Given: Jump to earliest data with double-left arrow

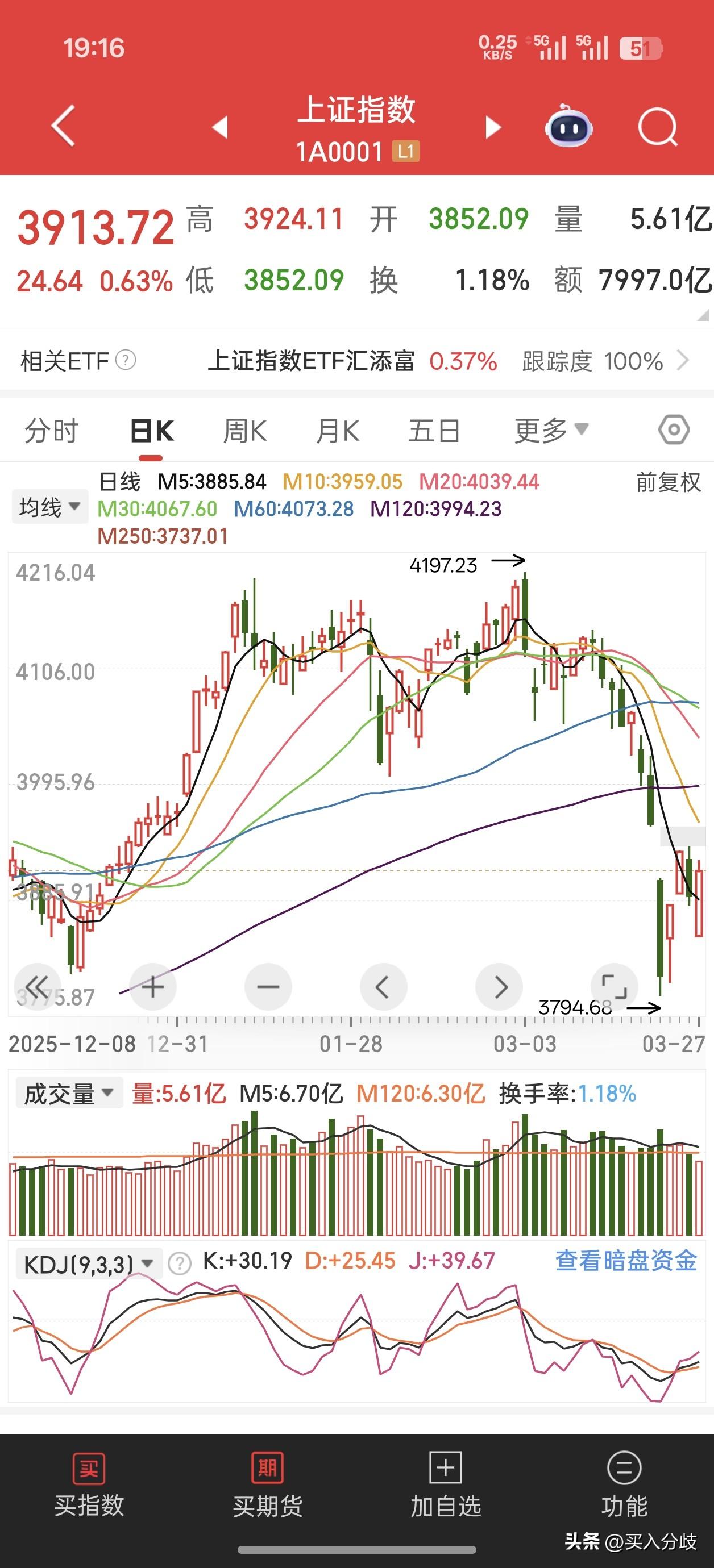Looking at the screenshot, I should point(36,986).
